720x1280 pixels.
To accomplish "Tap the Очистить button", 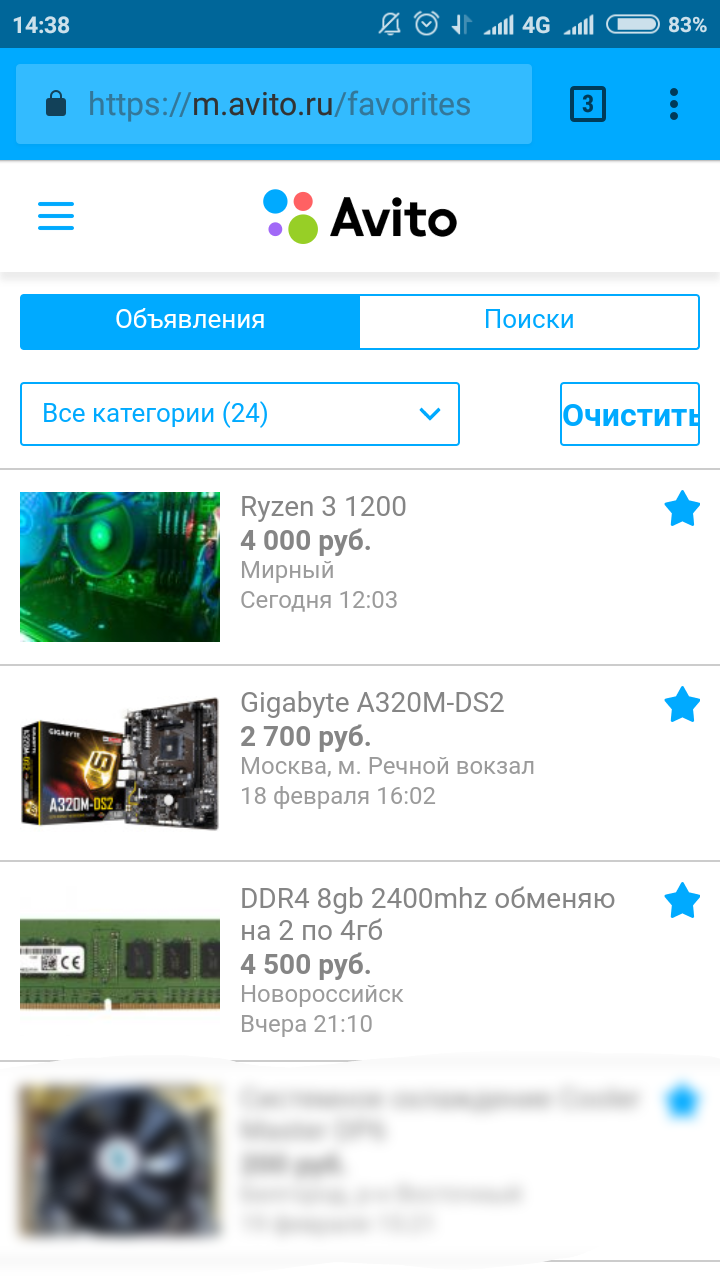I will point(629,414).
